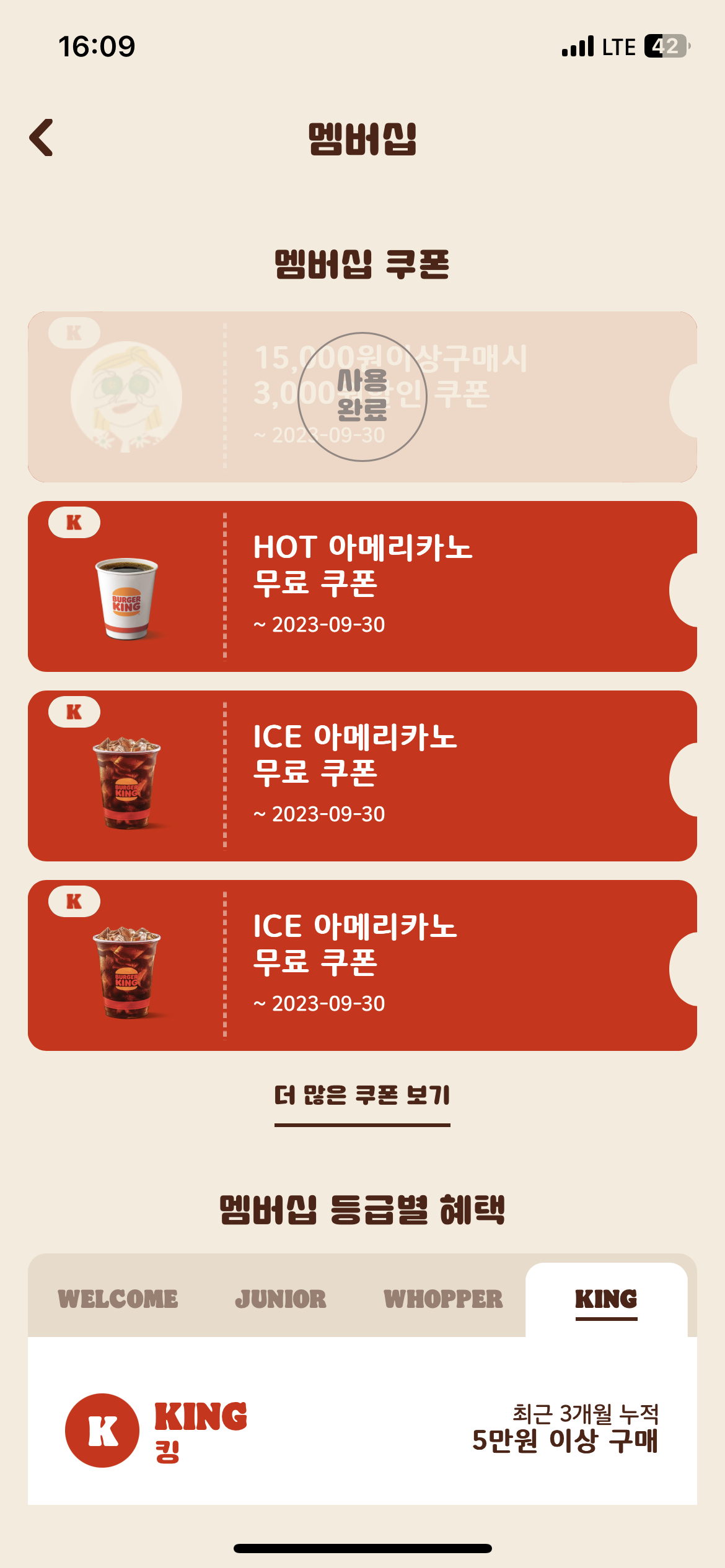The width and height of the screenshot is (725, 1568).
Task: Switch to the JUNIOR tier tab
Action: [280, 1299]
